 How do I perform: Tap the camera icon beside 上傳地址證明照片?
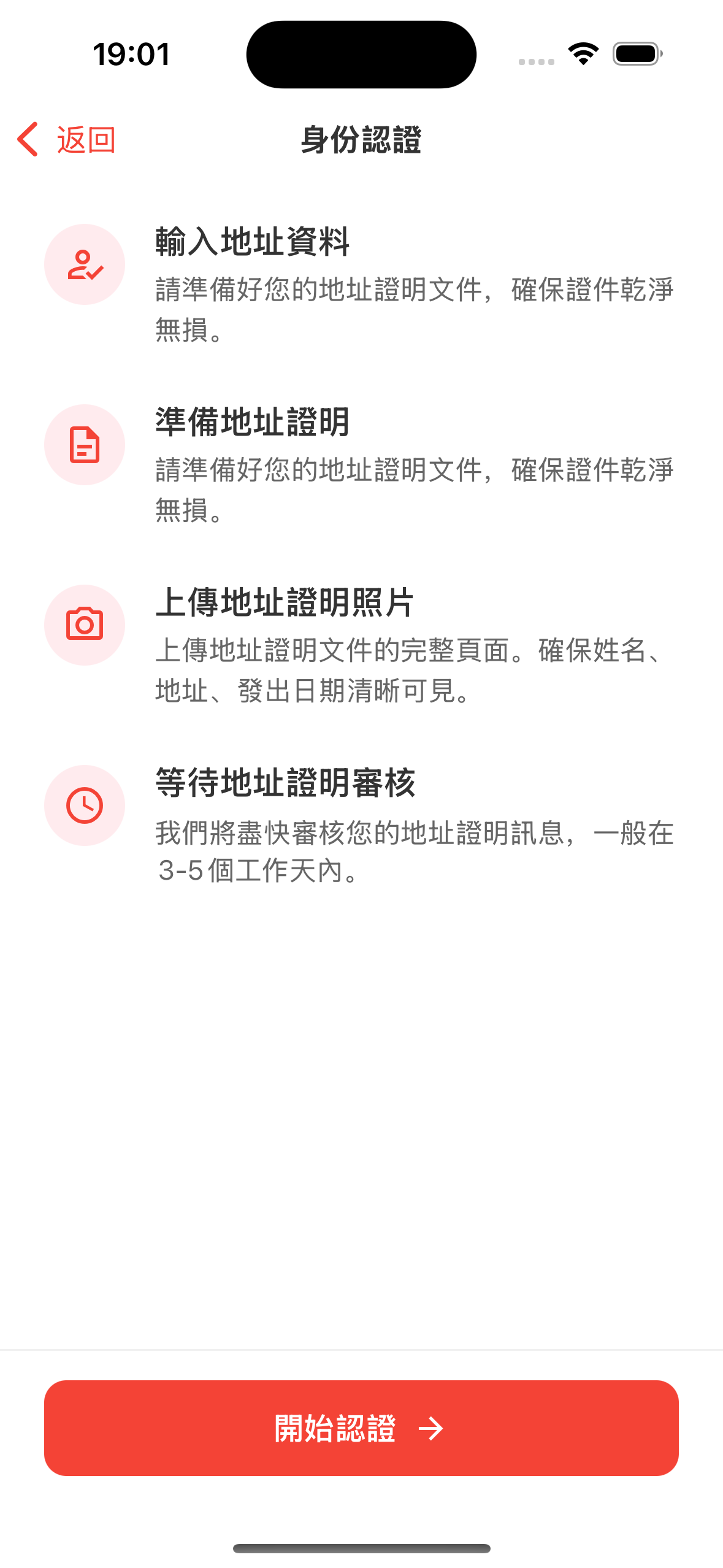tap(85, 623)
